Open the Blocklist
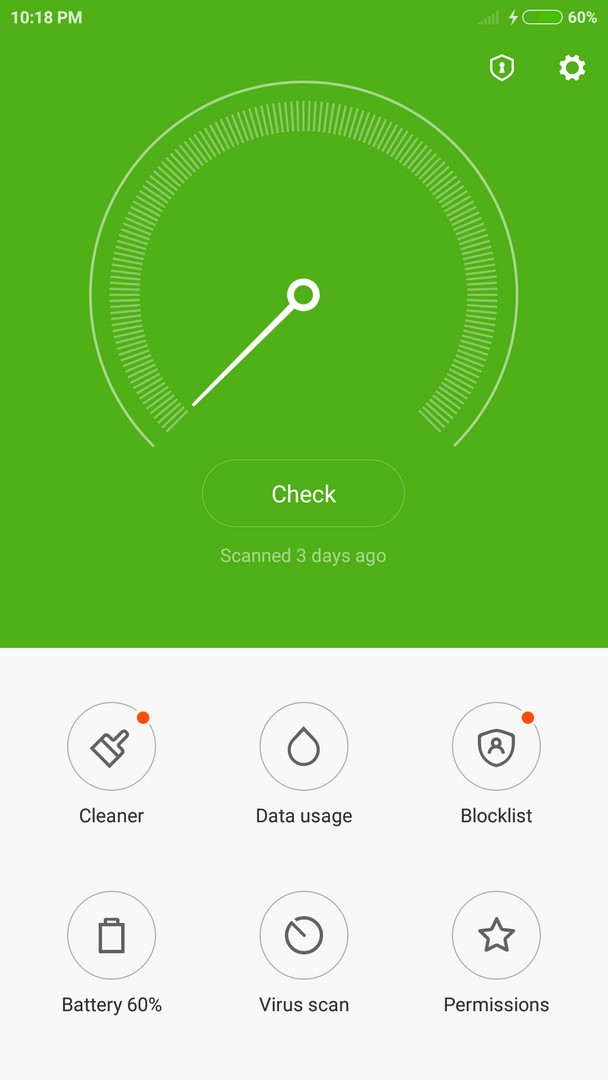The width and height of the screenshot is (608, 1080). click(496, 746)
